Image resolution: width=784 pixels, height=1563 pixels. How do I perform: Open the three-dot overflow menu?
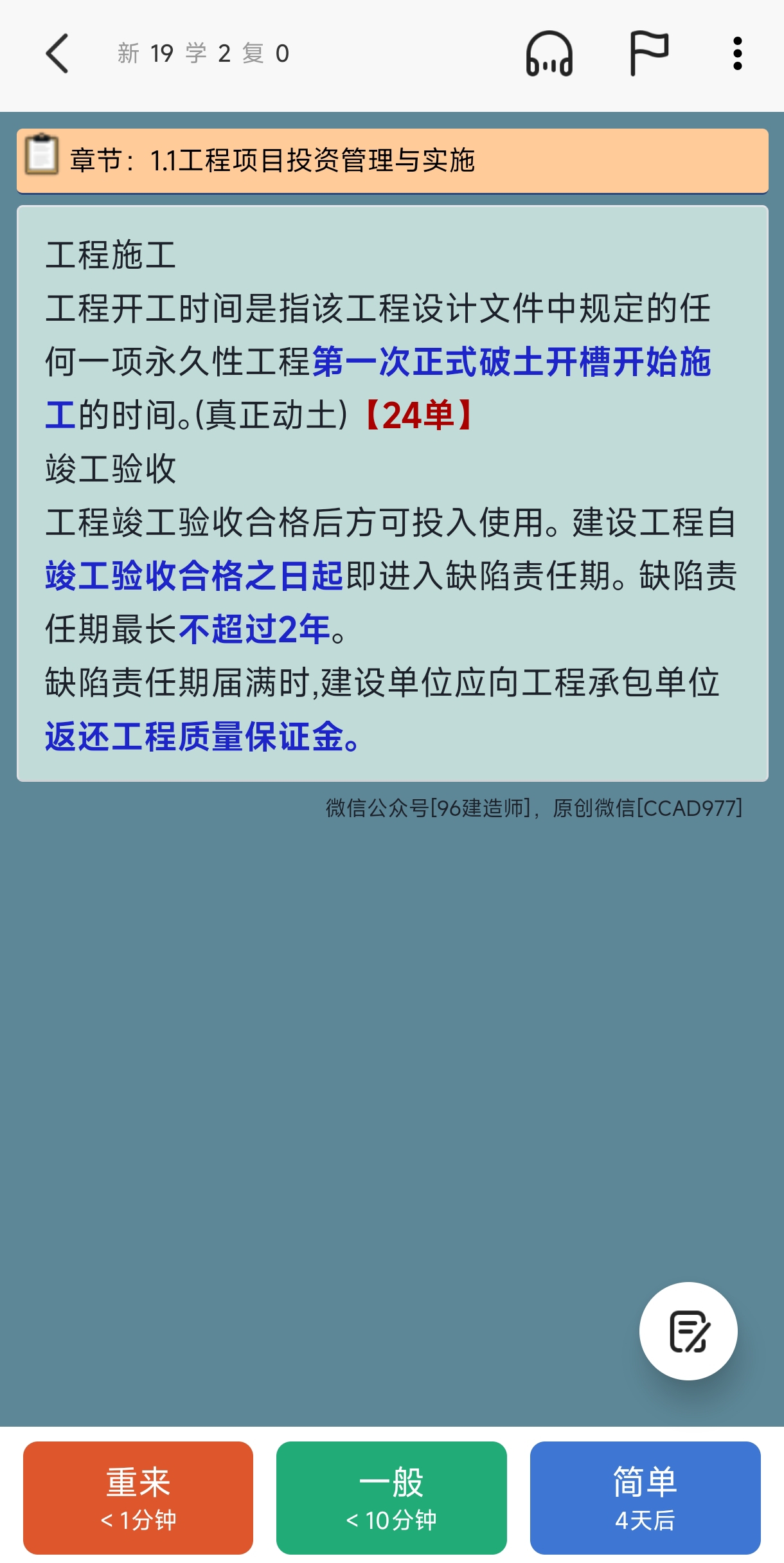[737, 53]
